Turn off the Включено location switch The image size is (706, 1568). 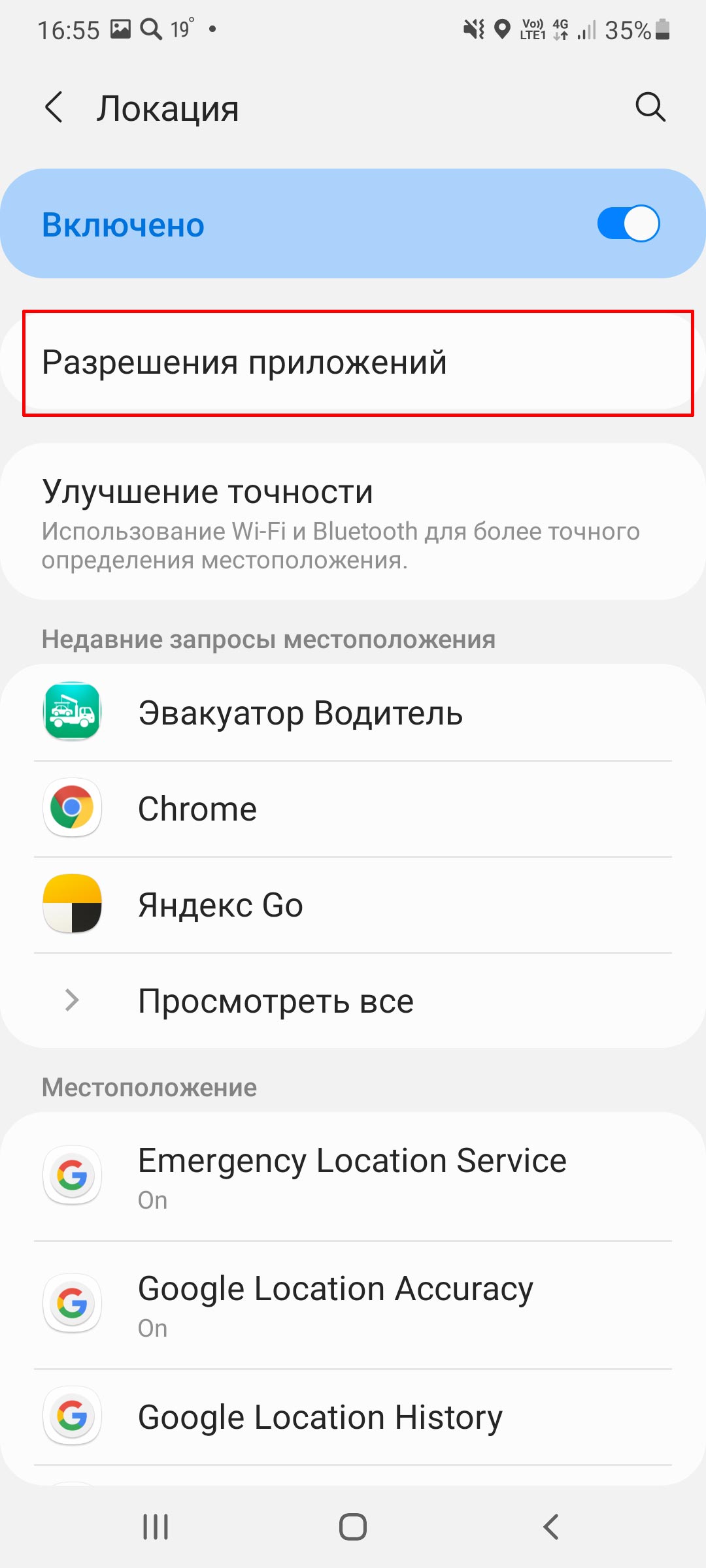click(x=628, y=224)
